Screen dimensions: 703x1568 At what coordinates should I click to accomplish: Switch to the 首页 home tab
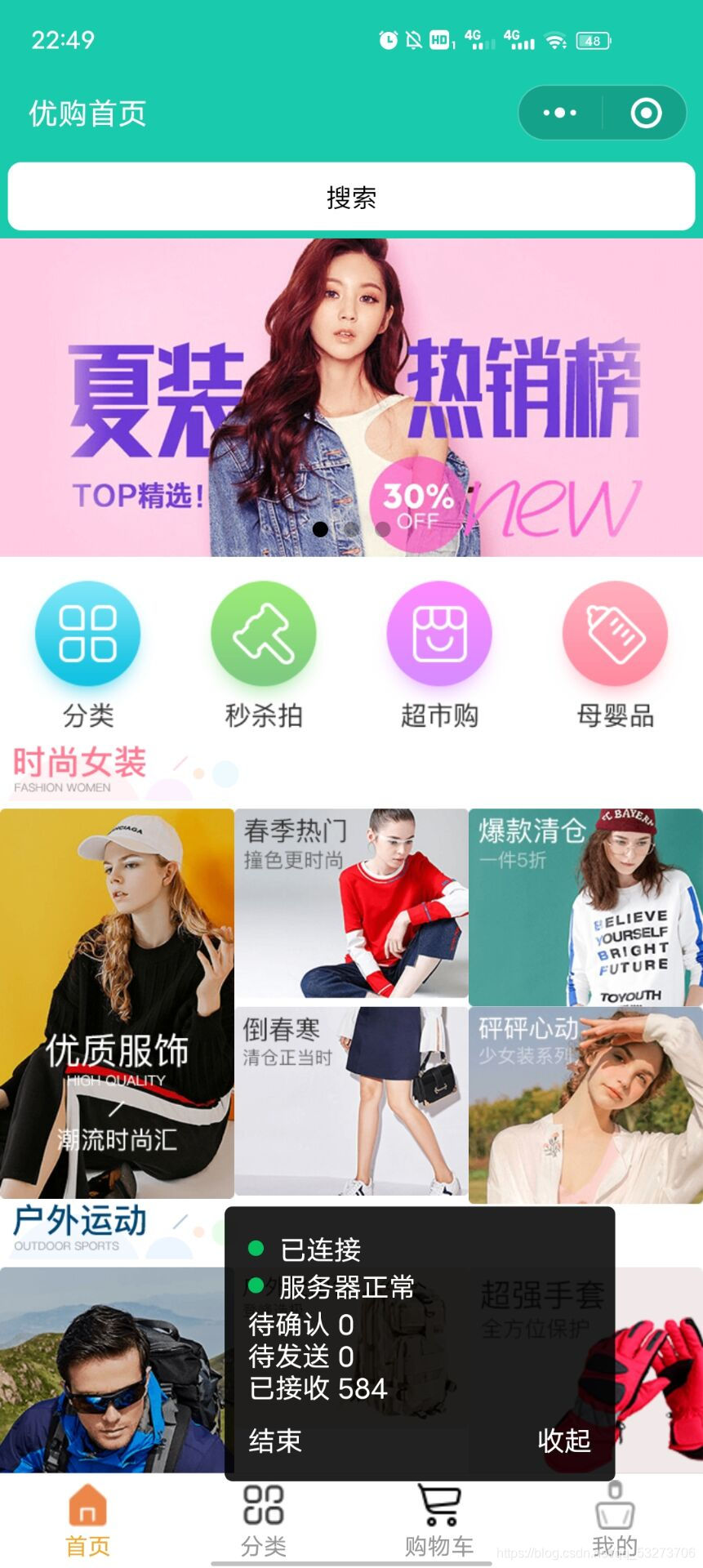click(87, 1520)
